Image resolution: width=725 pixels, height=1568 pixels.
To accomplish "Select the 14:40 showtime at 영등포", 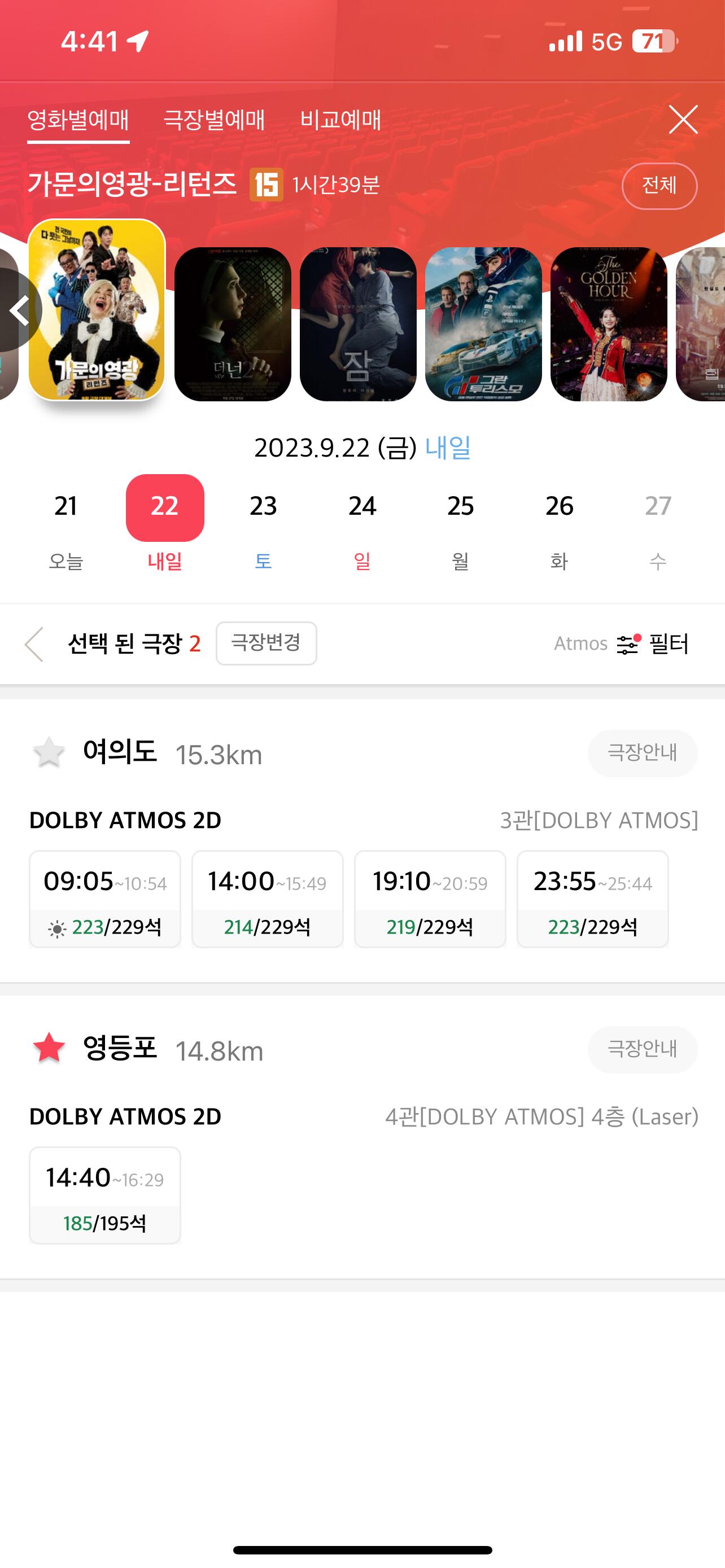I will pos(104,1195).
